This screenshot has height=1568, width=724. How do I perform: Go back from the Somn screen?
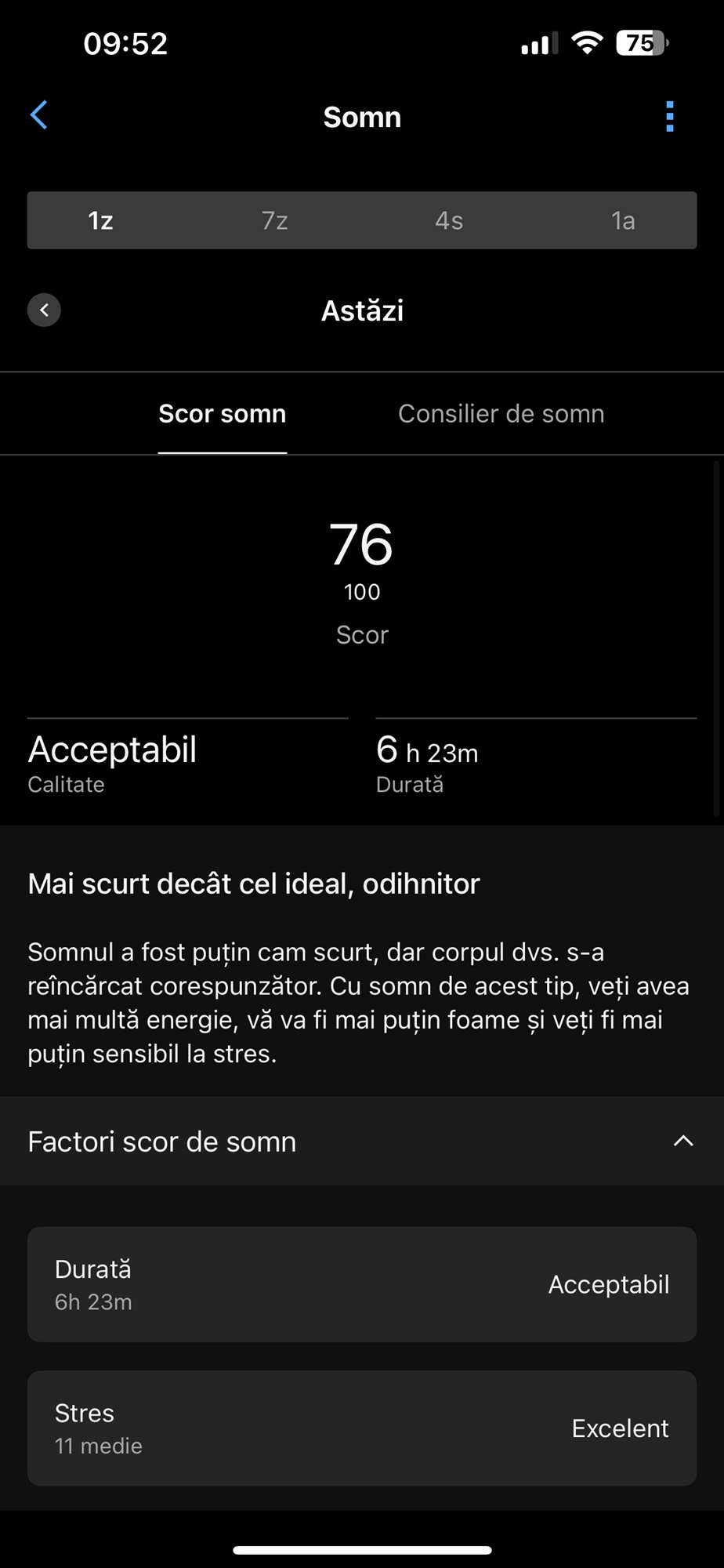[x=39, y=115]
